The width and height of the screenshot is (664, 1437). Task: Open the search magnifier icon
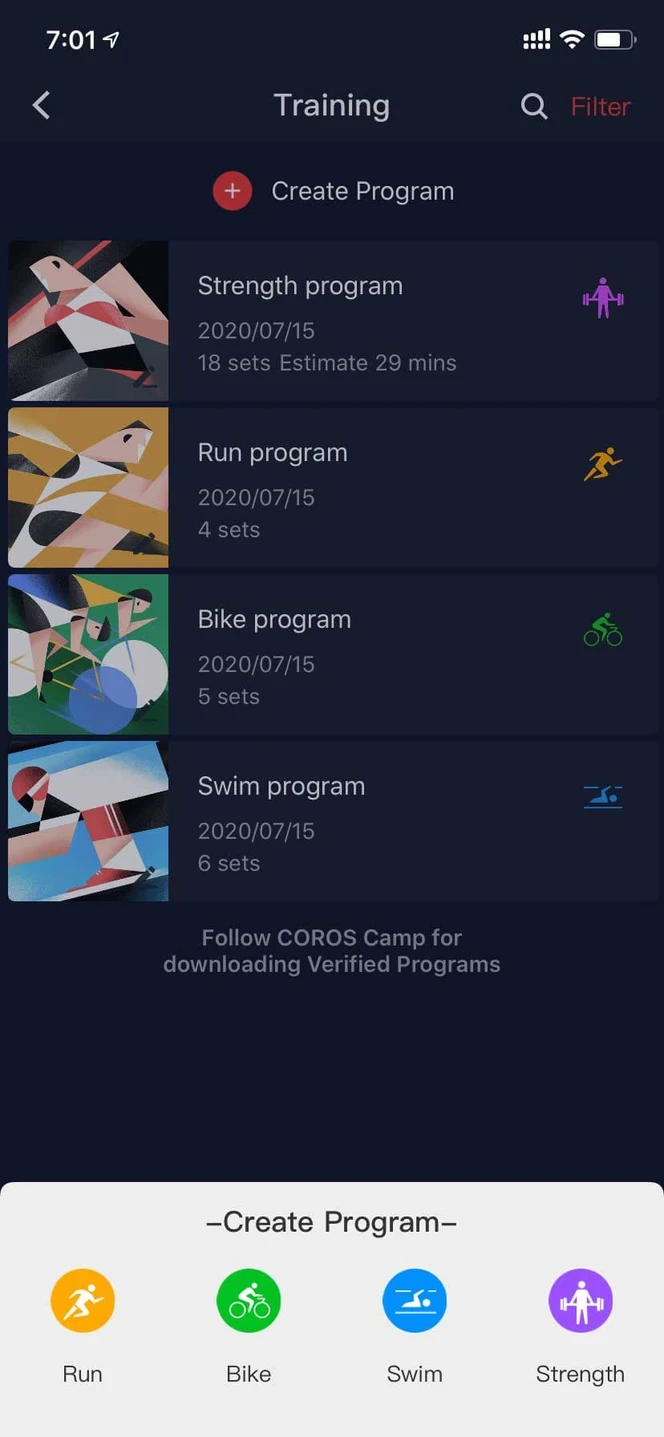click(x=534, y=106)
